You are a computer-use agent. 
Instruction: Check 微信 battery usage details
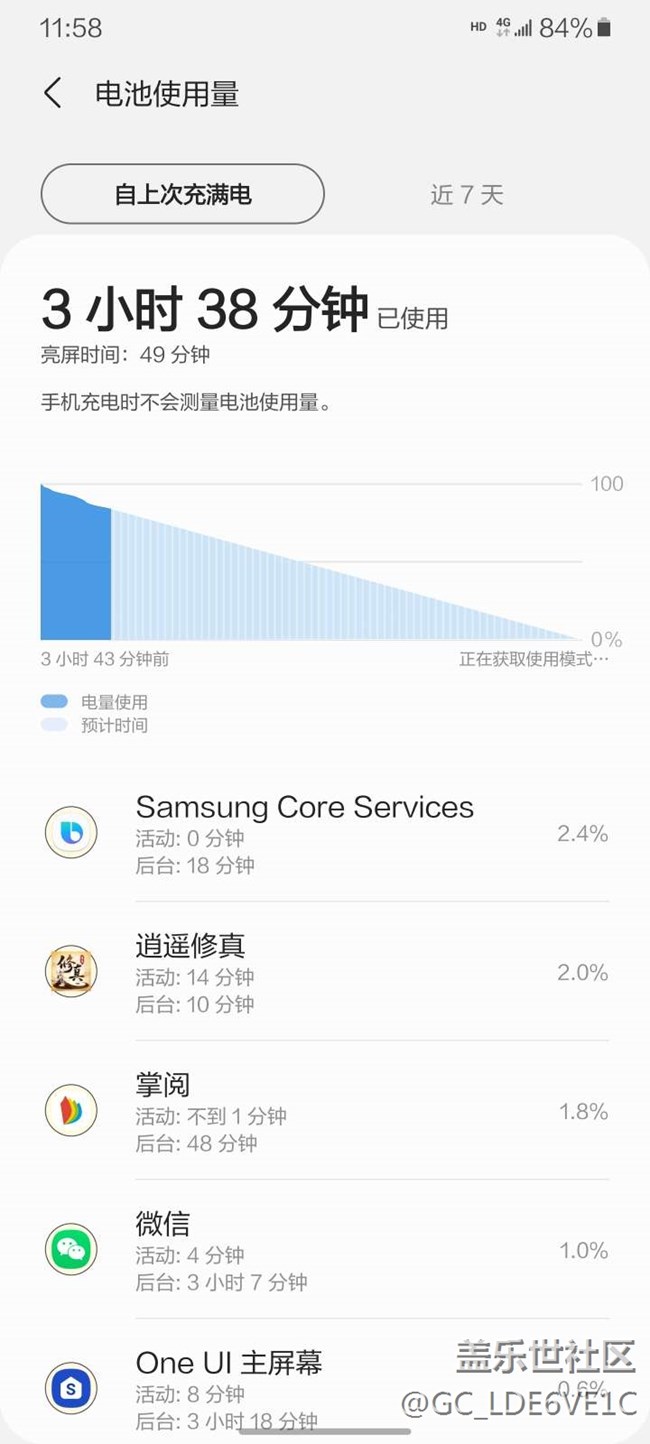pyautogui.click(x=325, y=1251)
